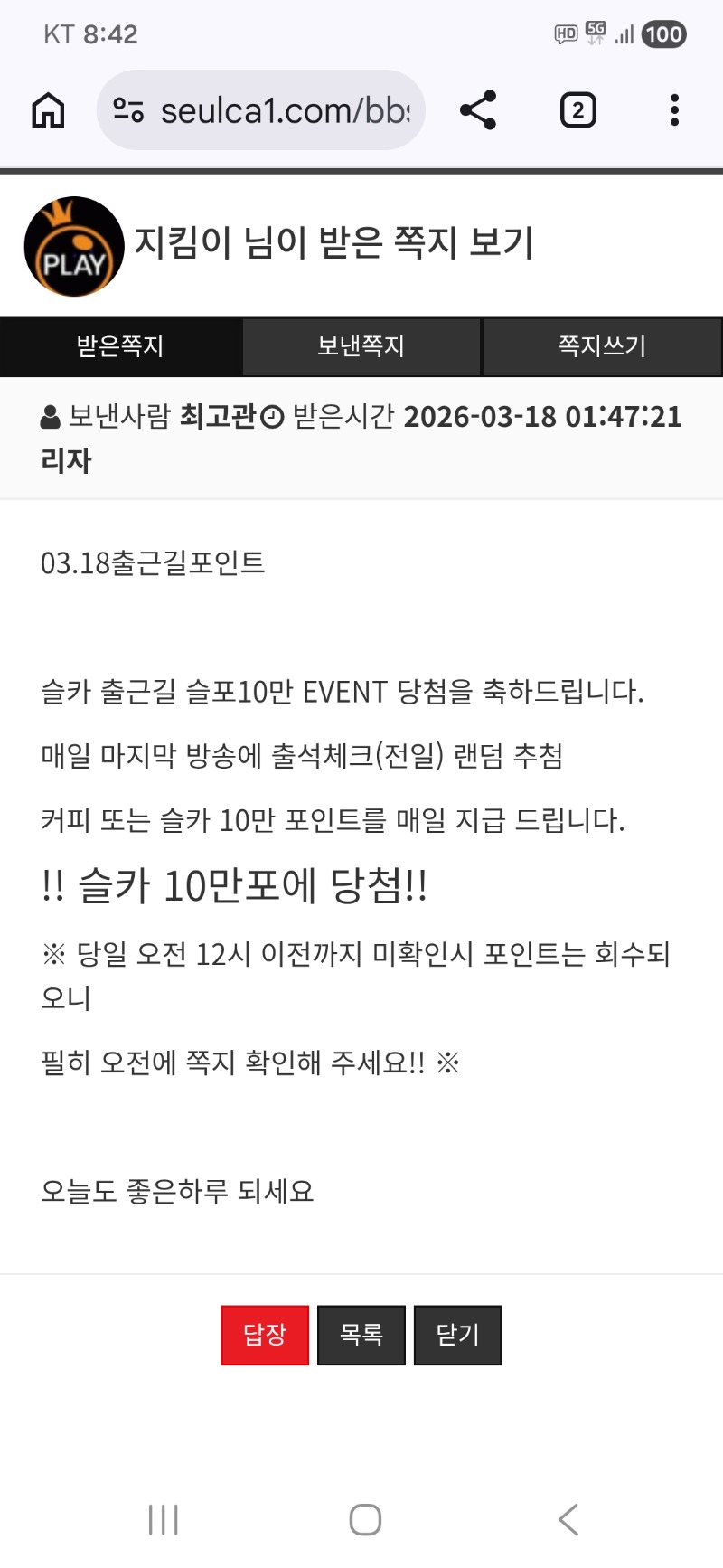Switch to the 보낸쪽지 tab
Image resolution: width=723 pixels, height=1568 pixels.
pos(361,346)
